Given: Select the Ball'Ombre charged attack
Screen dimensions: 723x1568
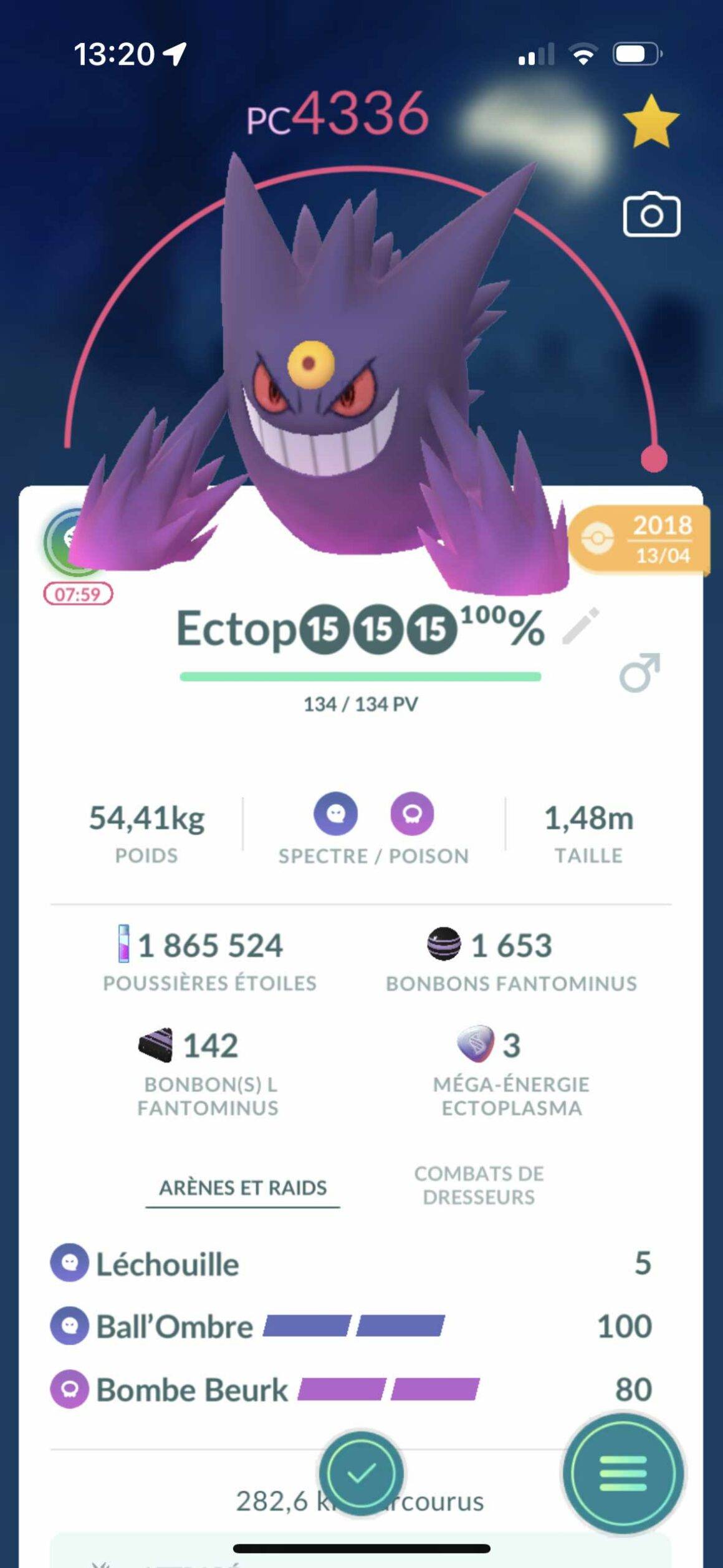Looking at the screenshot, I should point(351,1326).
